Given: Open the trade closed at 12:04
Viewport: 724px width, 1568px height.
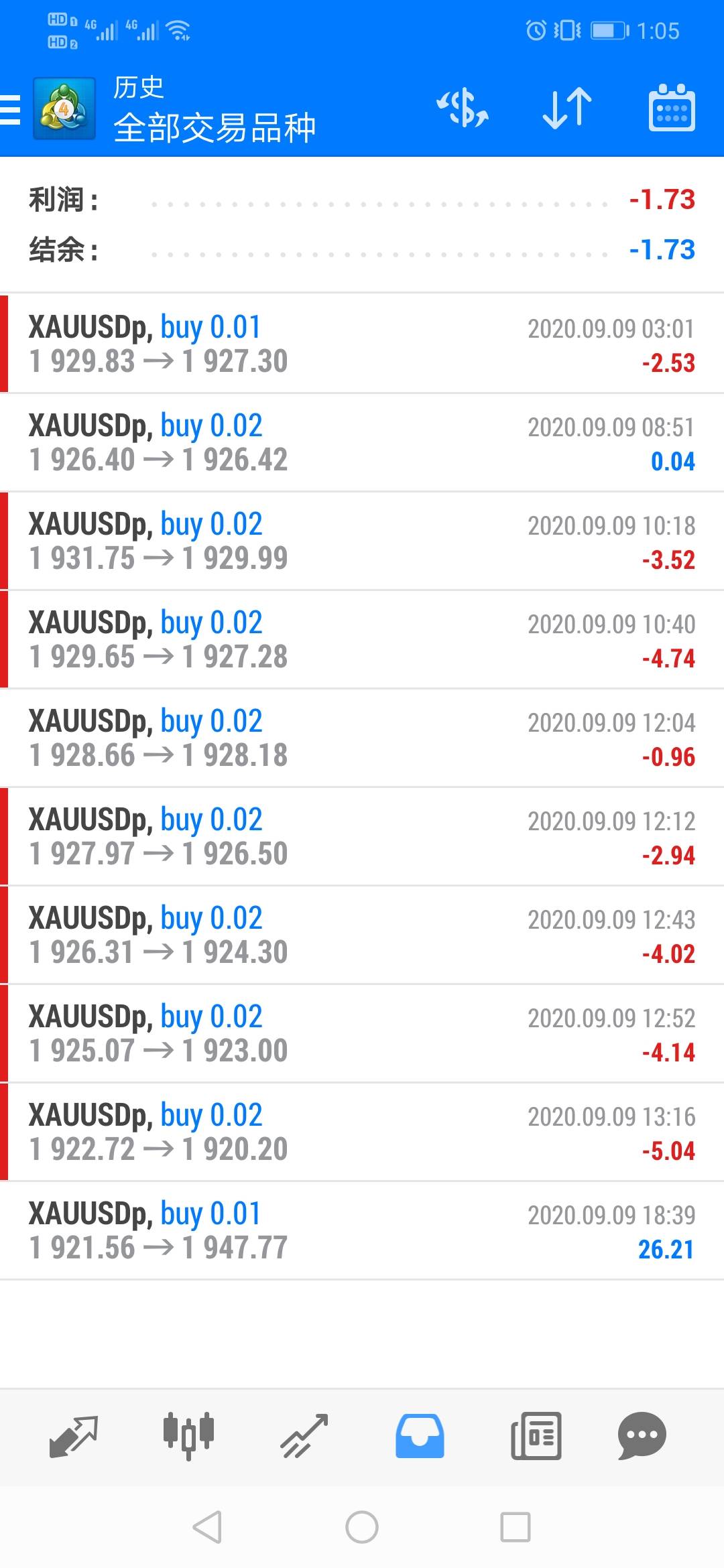Looking at the screenshot, I should point(362,738).
